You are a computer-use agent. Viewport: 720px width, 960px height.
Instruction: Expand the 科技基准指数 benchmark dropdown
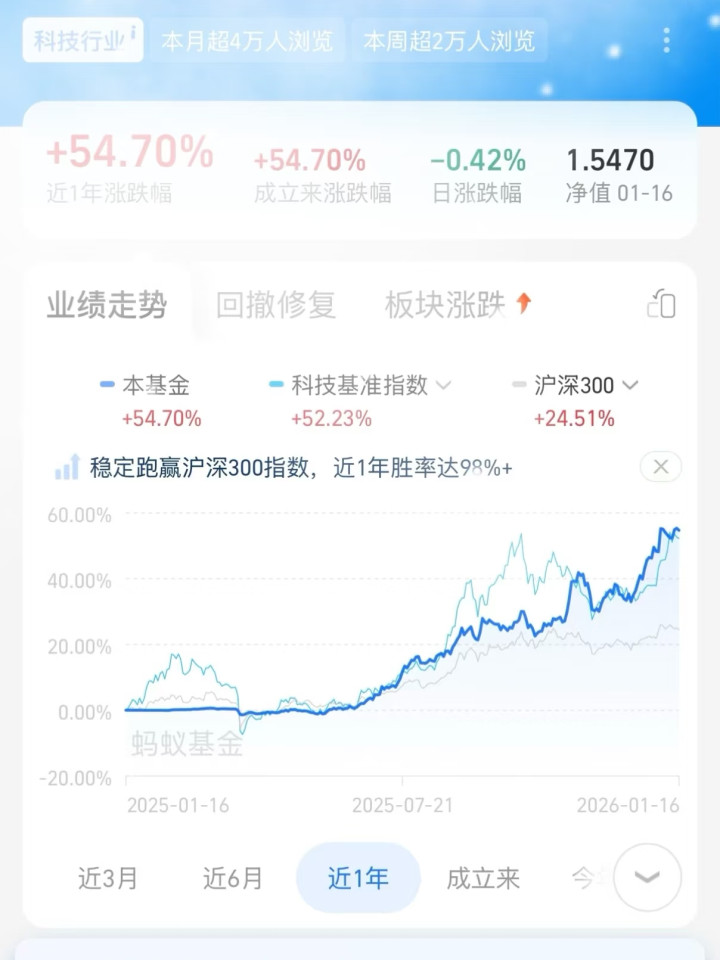point(443,385)
